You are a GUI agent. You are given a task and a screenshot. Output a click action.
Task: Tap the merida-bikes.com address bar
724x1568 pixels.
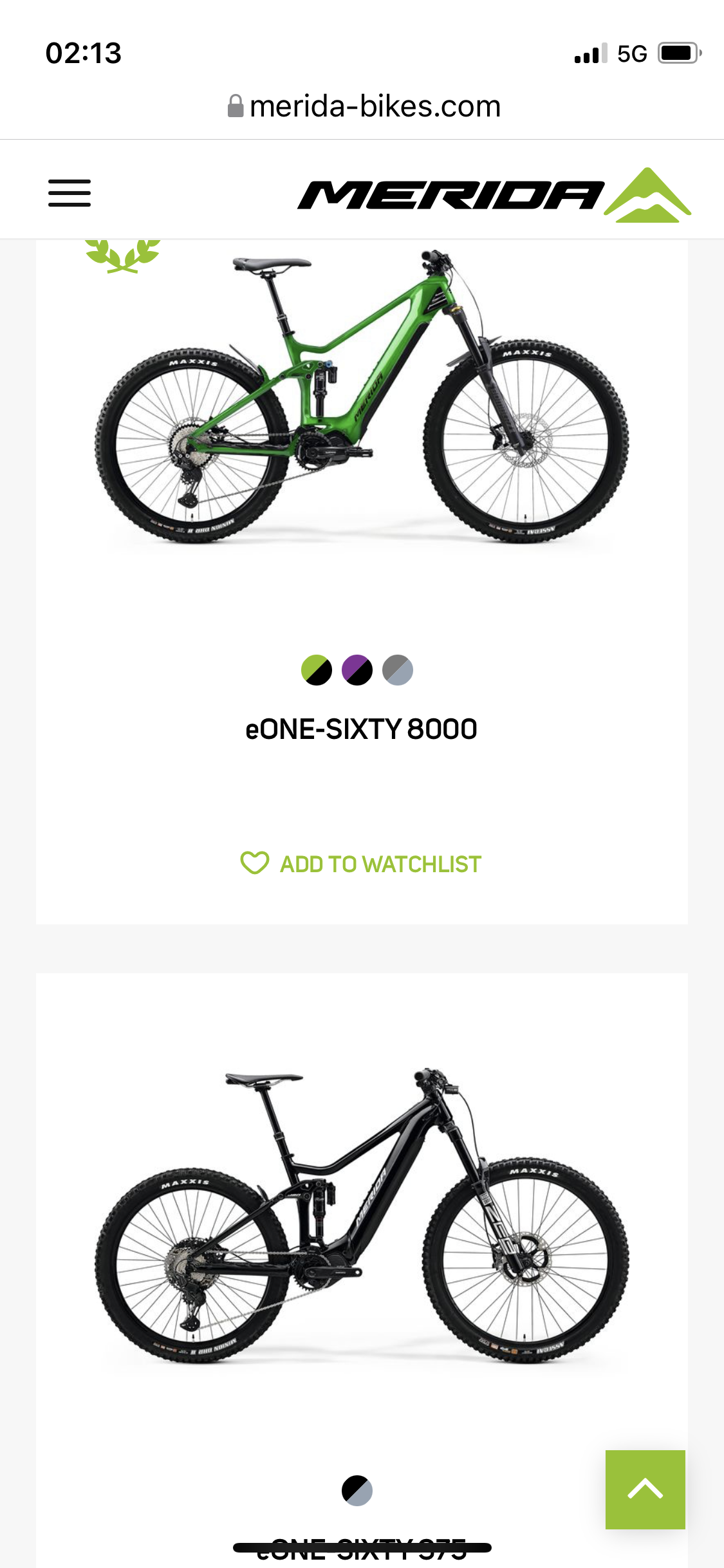pyautogui.click(x=363, y=107)
